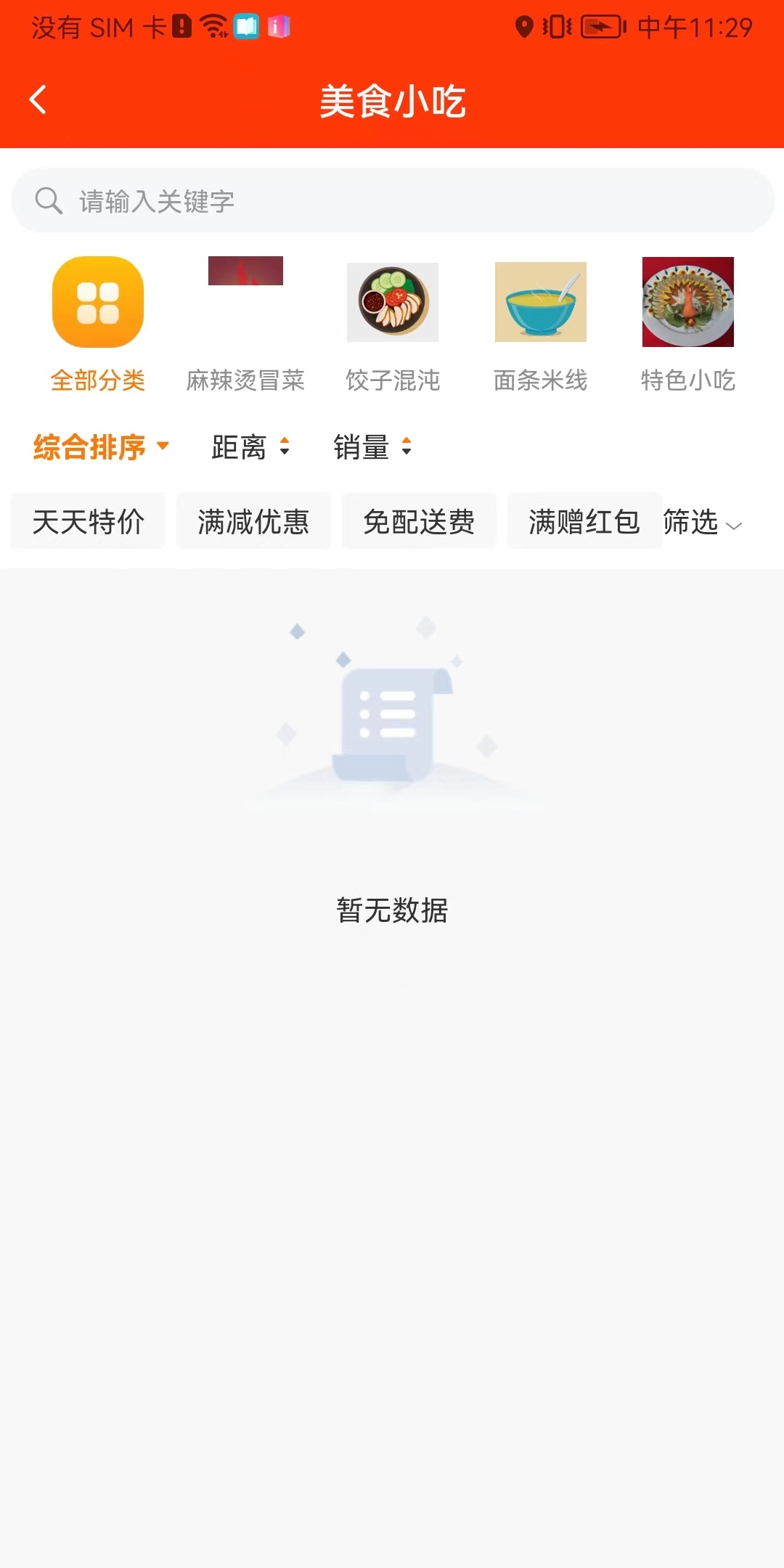Expand the 筛选 filter options

[702, 523]
